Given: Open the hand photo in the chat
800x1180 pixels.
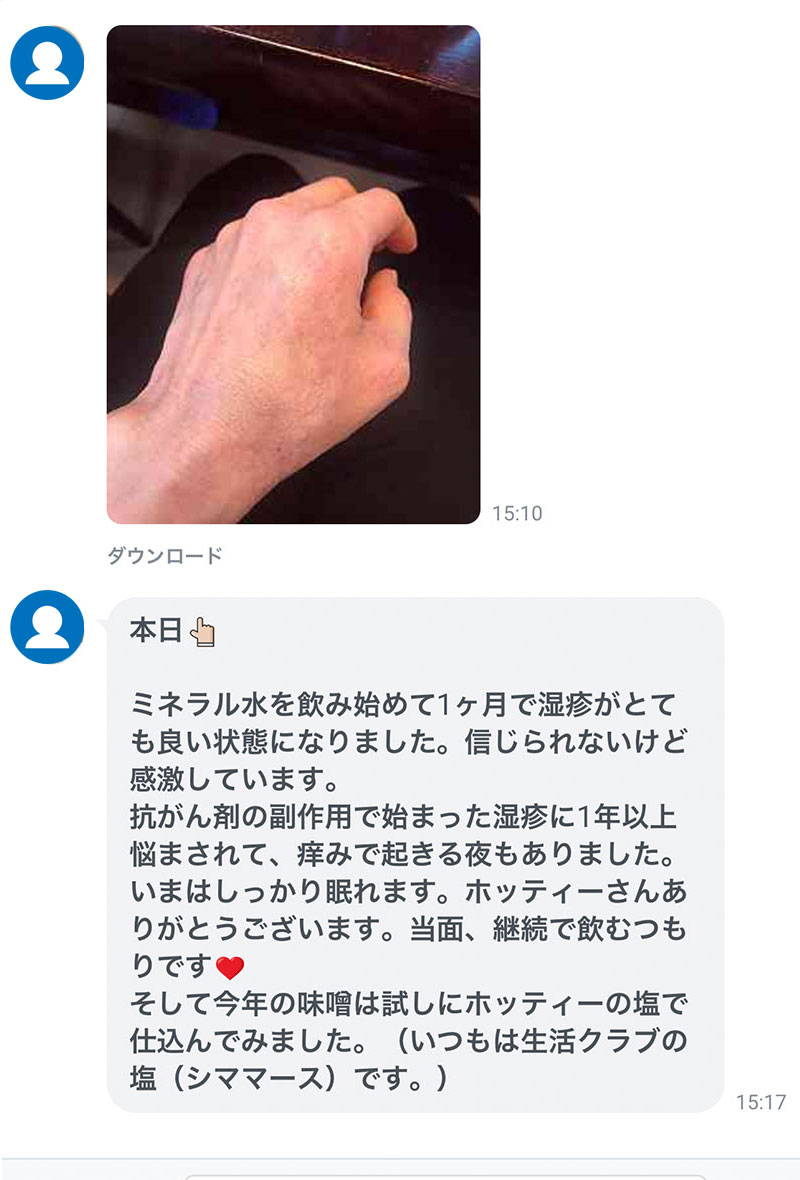Looking at the screenshot, I should tap(293, 275).
